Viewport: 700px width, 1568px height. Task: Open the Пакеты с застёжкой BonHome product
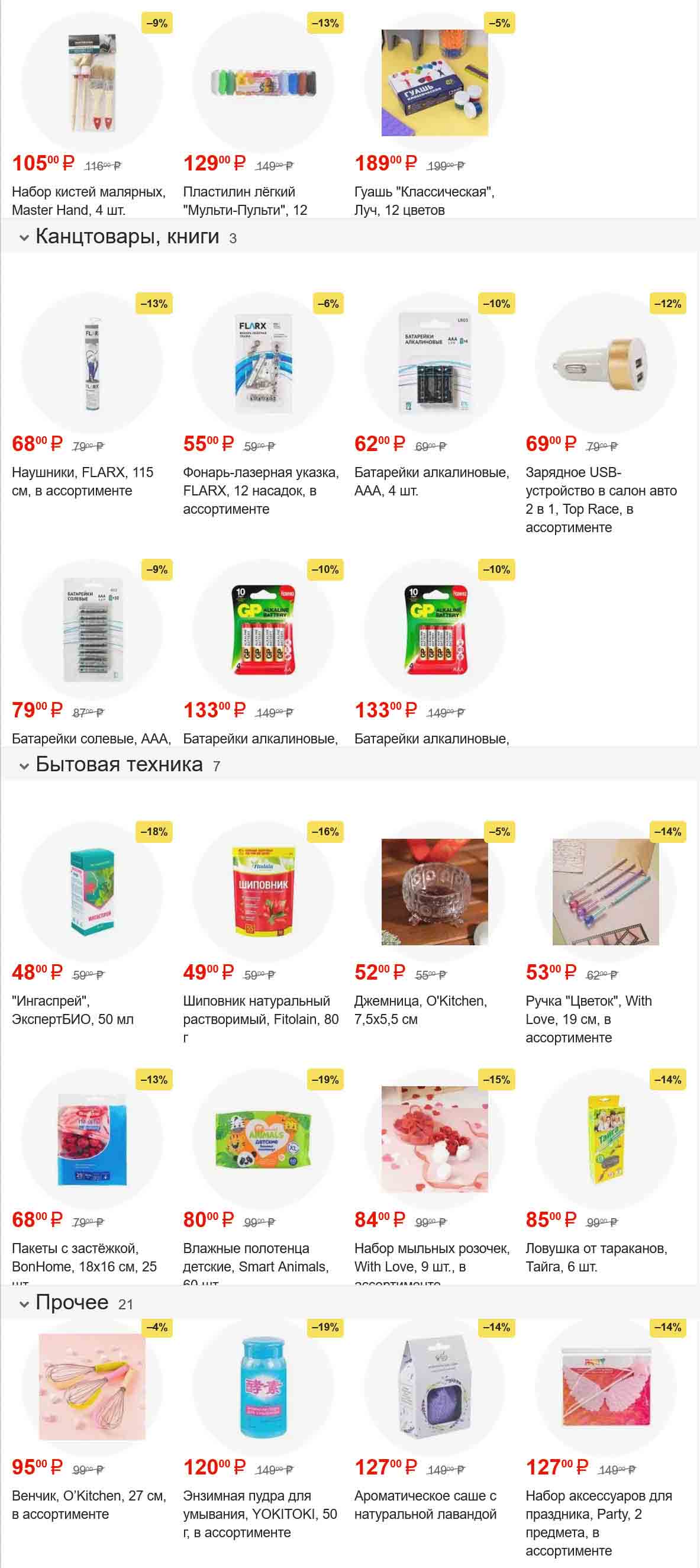coord(92,1139)
